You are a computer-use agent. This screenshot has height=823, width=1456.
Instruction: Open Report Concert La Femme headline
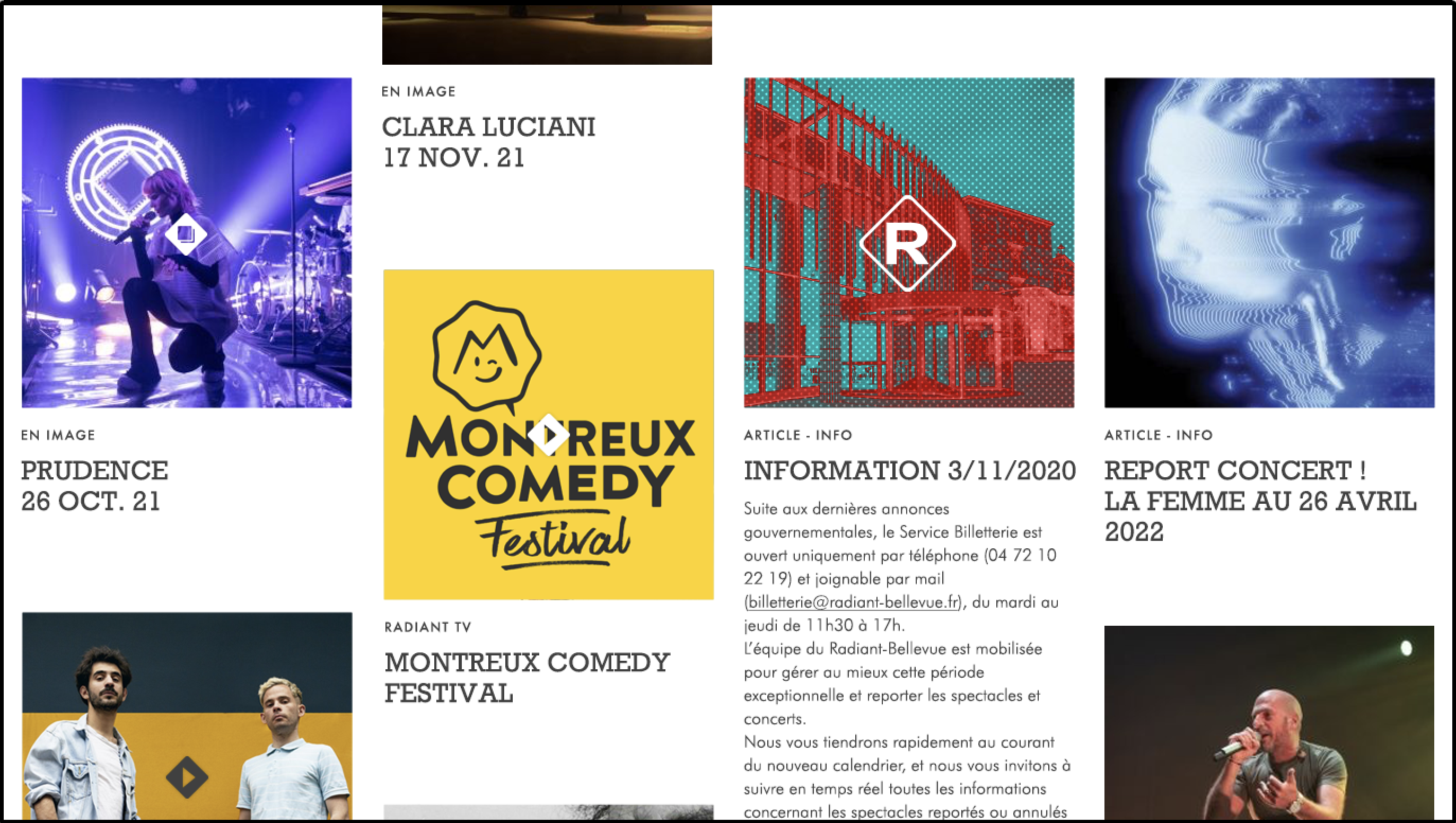pyautogui.click(x=1260, y=501)
